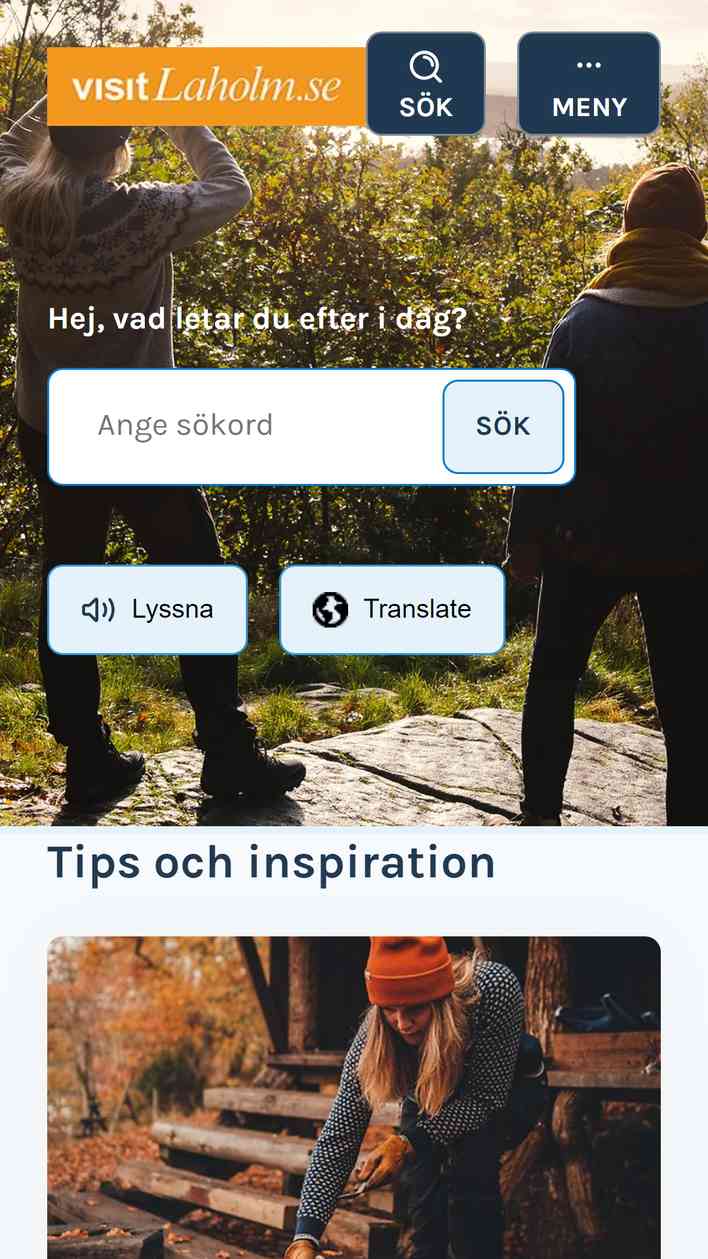
Task: Open the SÖK search button in the header
Action: click(x=426, y=84)
